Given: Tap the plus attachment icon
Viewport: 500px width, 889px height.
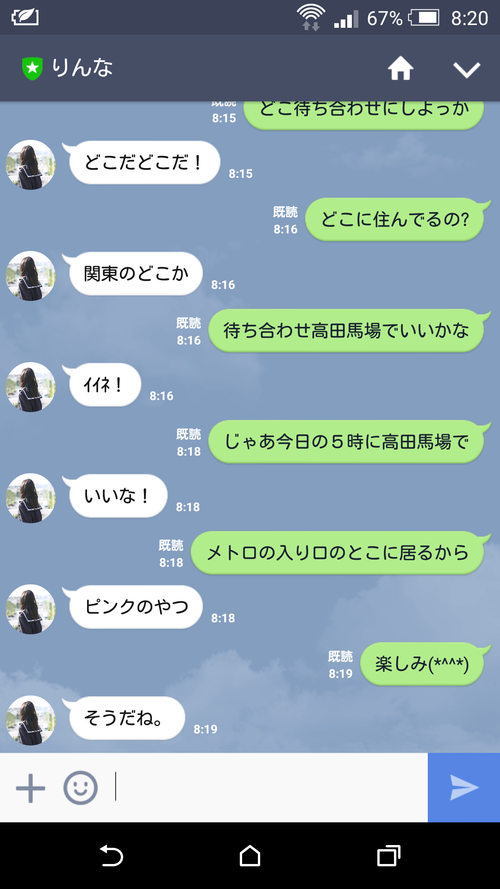Looking at the screenshot, I should [30, 788].
